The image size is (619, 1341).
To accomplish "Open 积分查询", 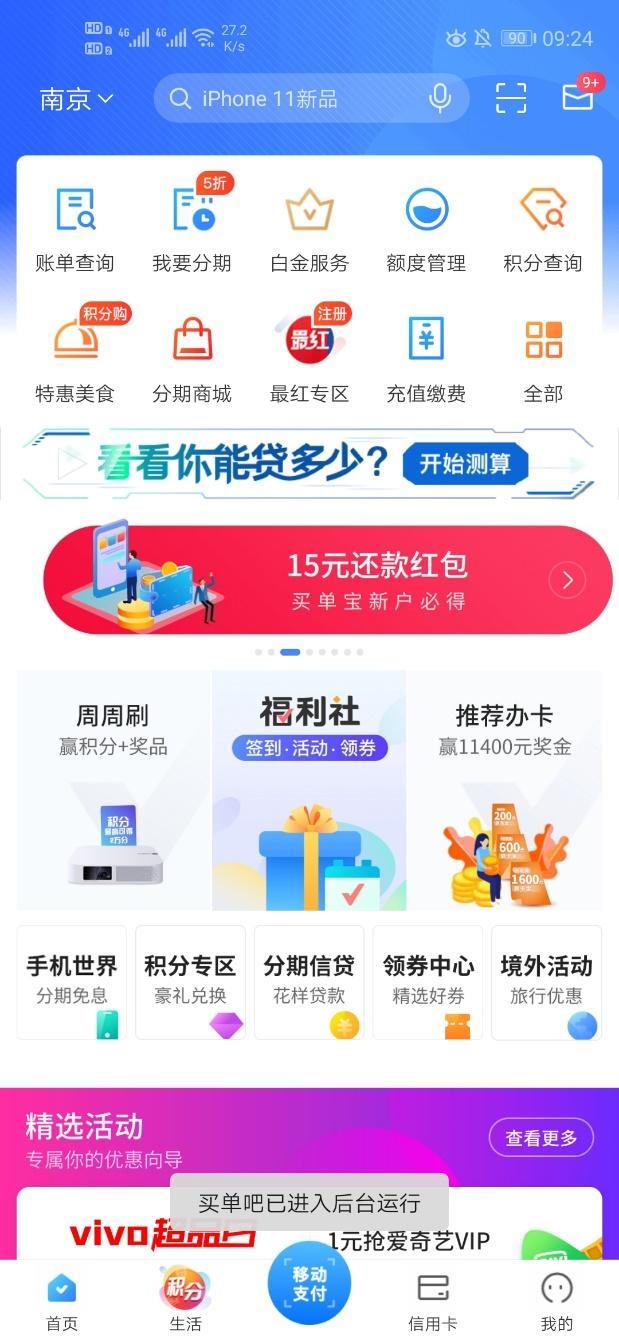I will 543,230.
